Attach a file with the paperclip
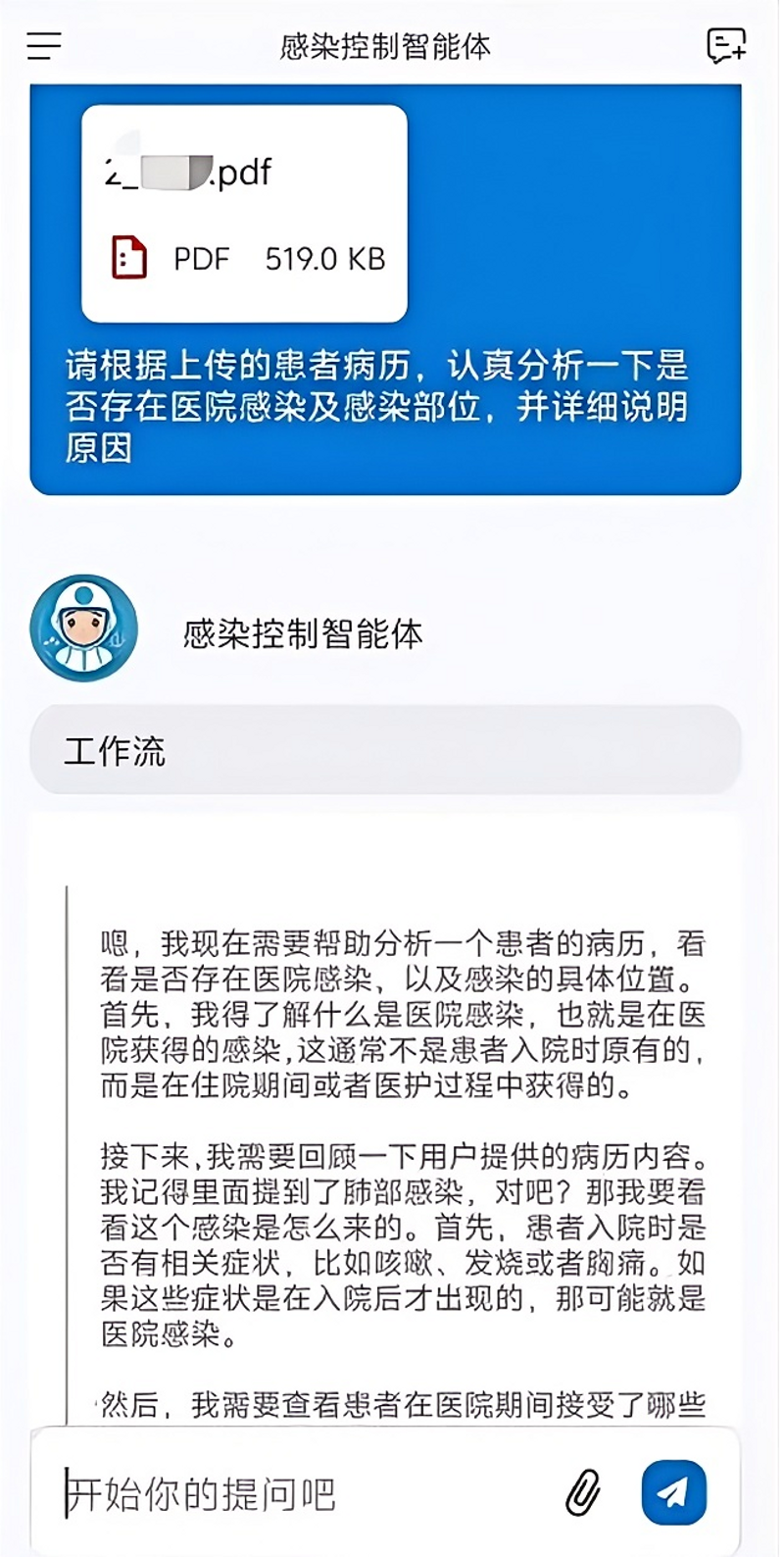 [x=583, y=1493]
